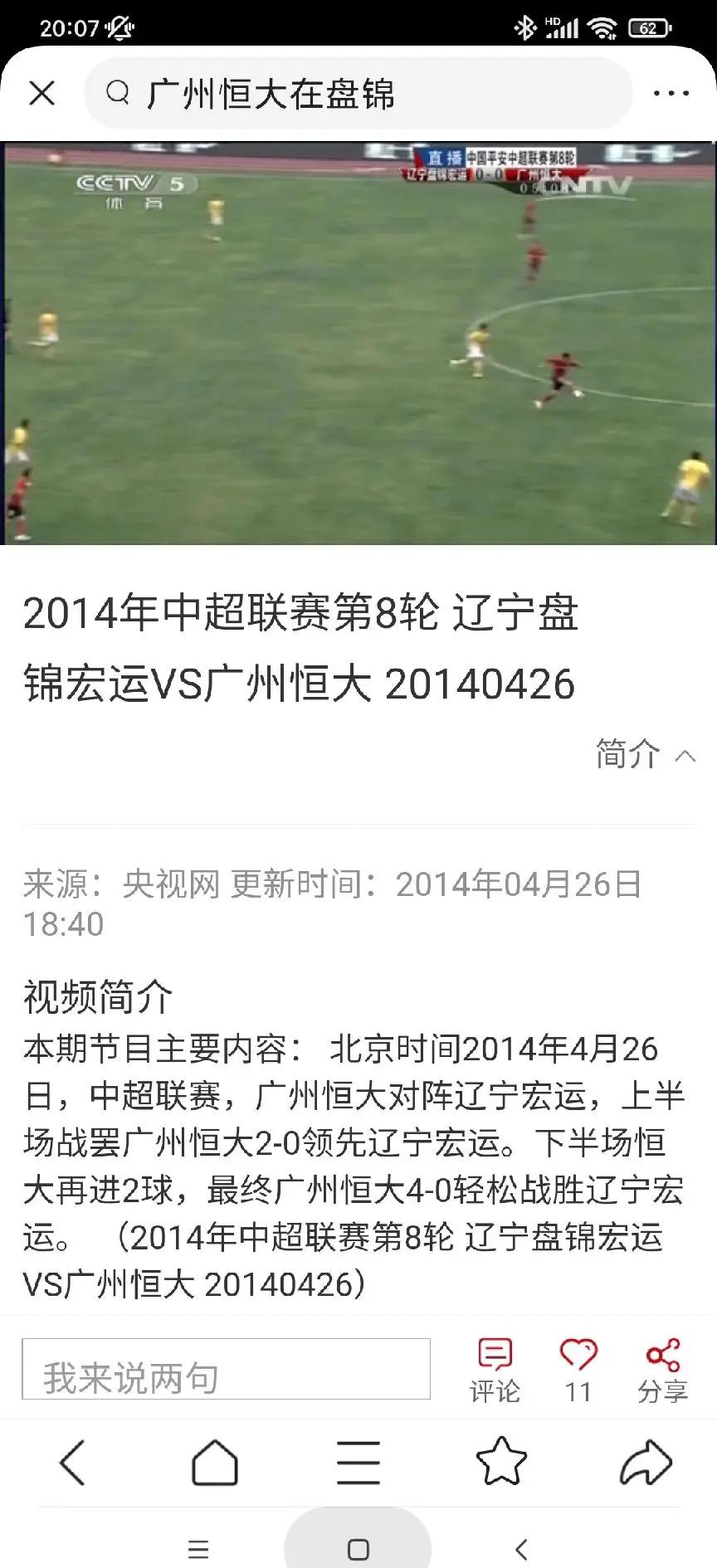Open browser menu with the three-lines icon
717x1568 pixels.
coord(357,1463)
